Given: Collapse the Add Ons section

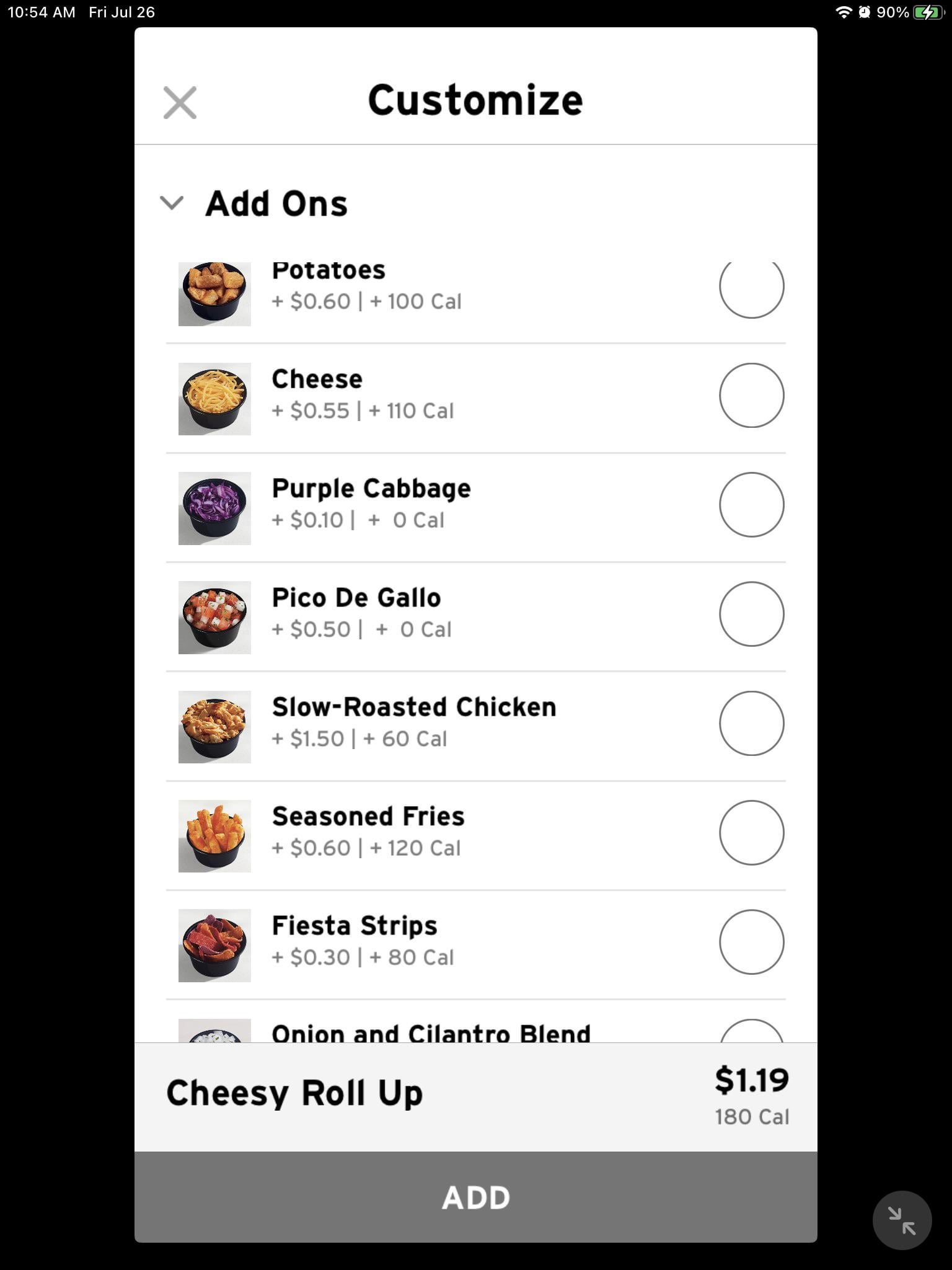Looking at the screenshot, I should [x=172, y=203].
